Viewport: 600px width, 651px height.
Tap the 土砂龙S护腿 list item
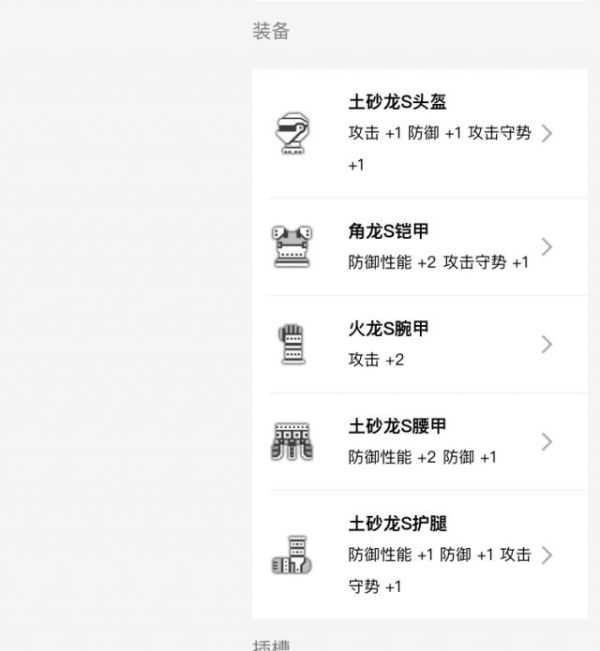tap(420, 554)
